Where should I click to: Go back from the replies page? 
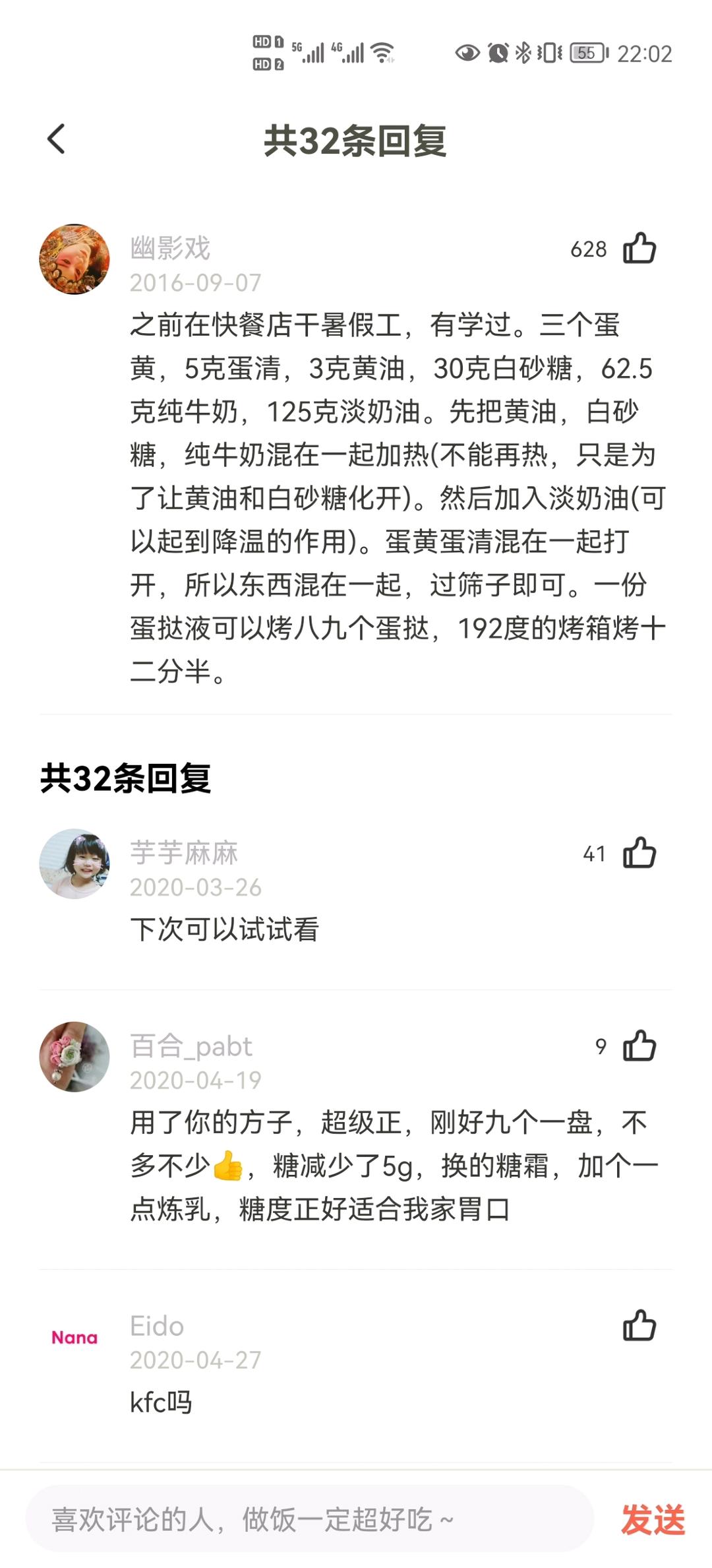click(57, 139)
